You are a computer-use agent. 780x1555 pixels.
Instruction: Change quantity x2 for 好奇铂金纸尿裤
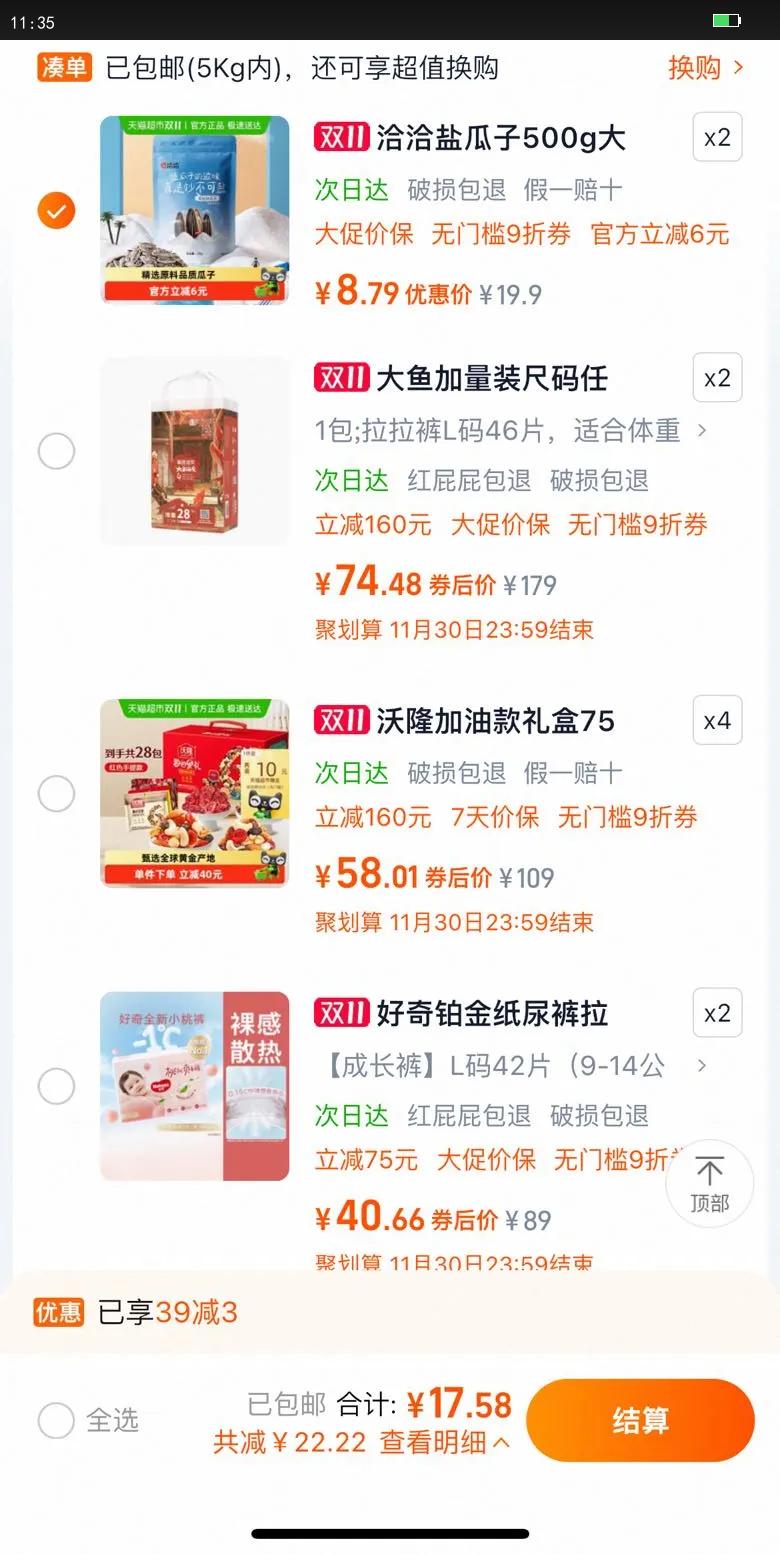[x=717, y=1013]
